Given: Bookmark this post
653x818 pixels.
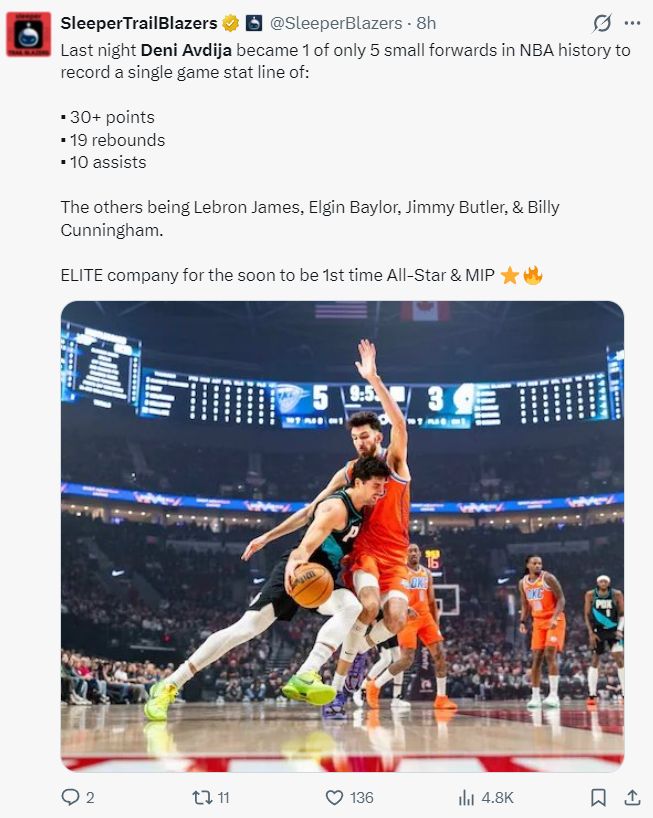Looking at the screenshot, I should 598,797.
